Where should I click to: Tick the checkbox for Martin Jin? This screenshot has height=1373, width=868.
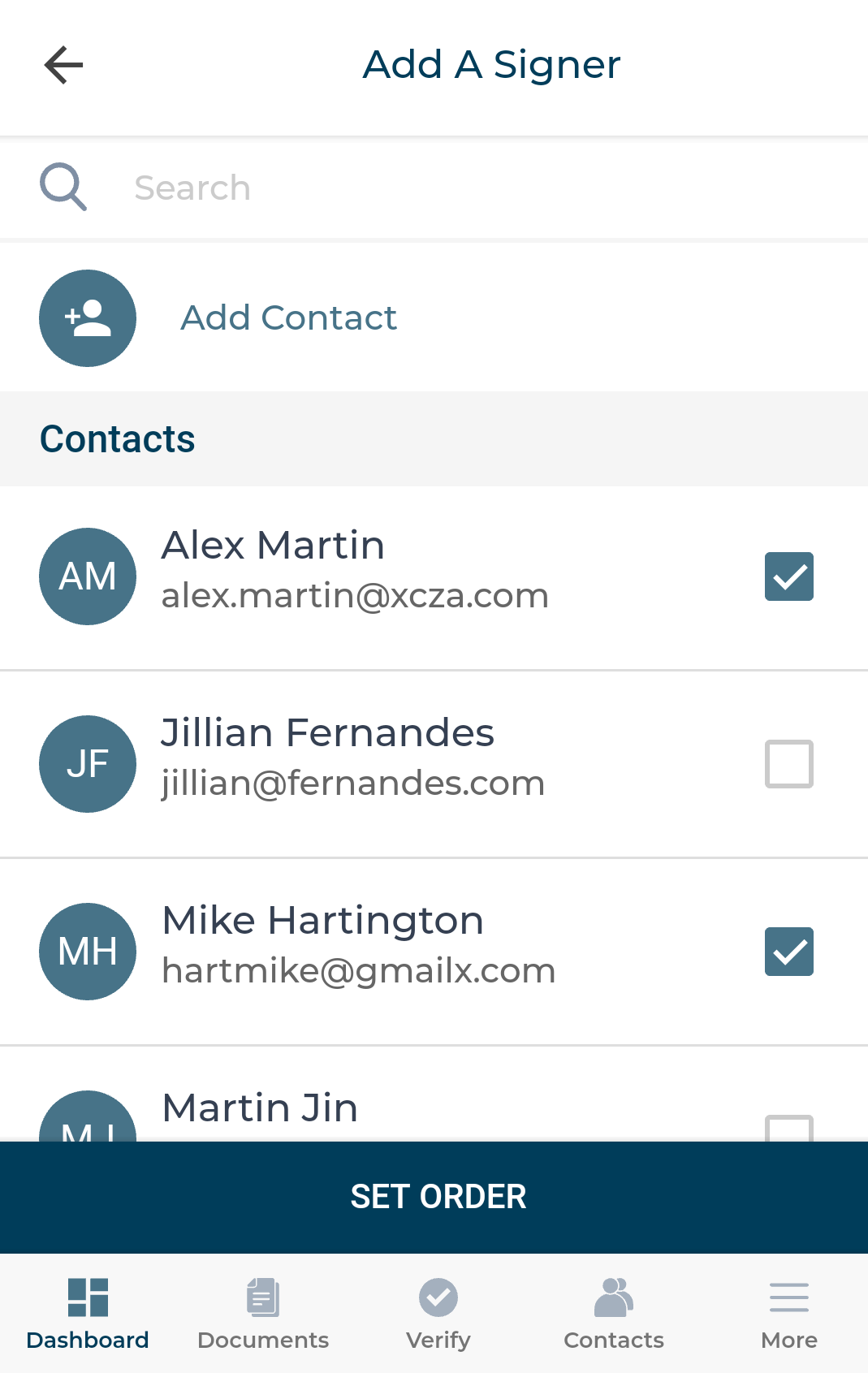pyautogui.click(x=788, y=1129)
